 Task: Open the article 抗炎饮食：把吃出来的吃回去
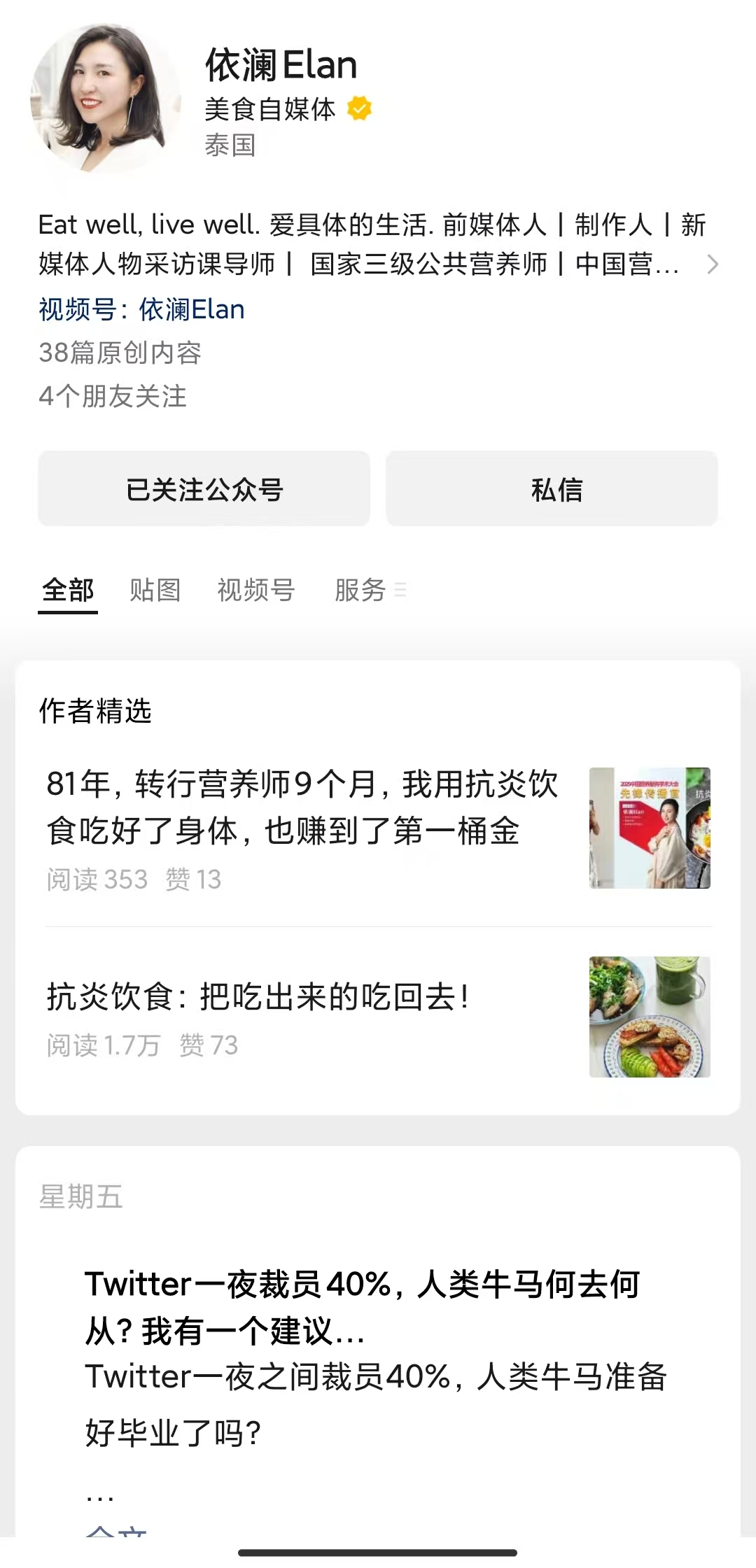258,997
